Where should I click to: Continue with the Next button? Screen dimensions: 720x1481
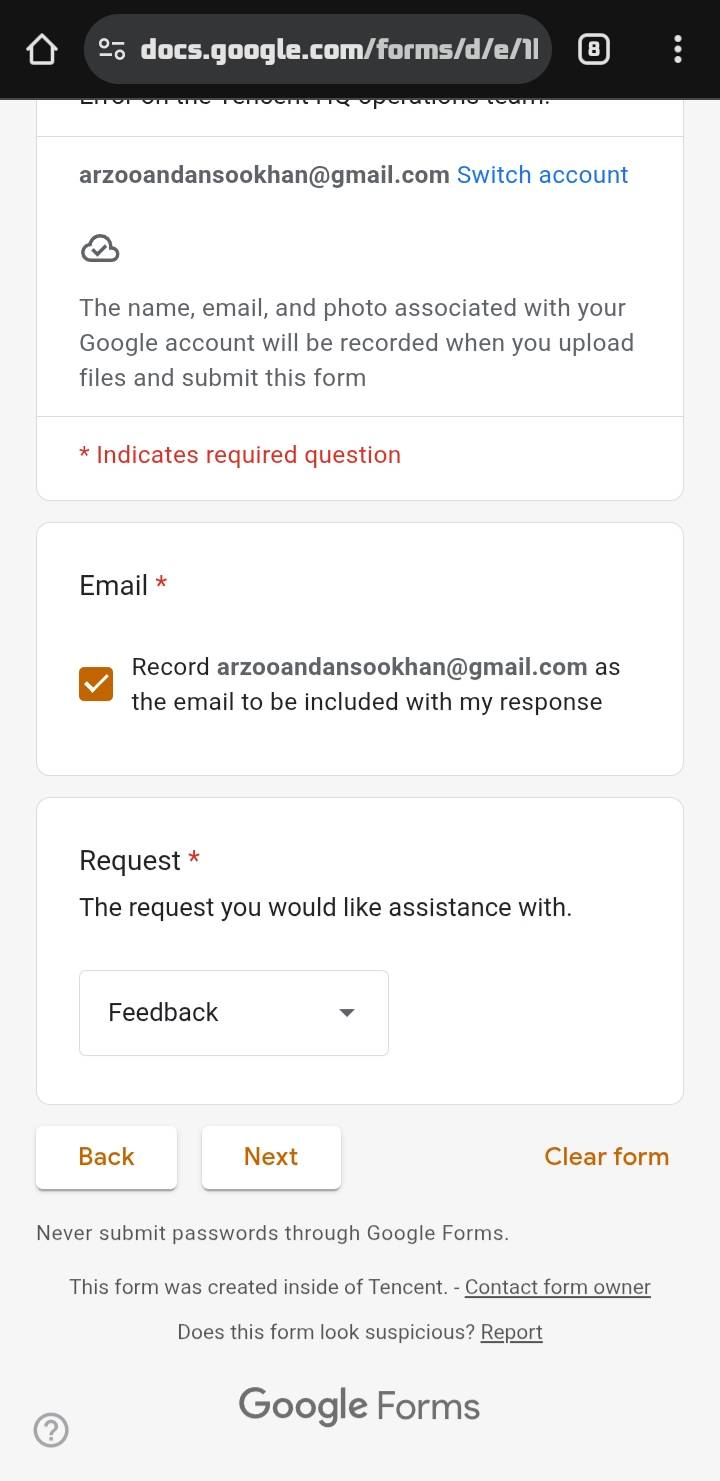coord(271,1157)
